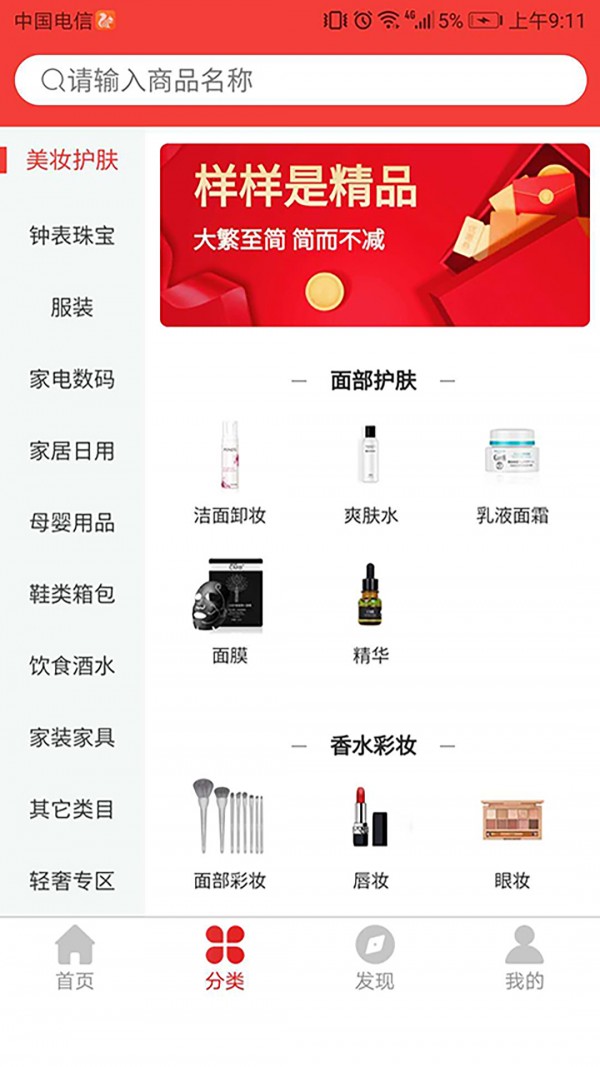This screenshot has height=1067, width=600.
Task: View 乳液面霜 items
Action: point(512,470)
